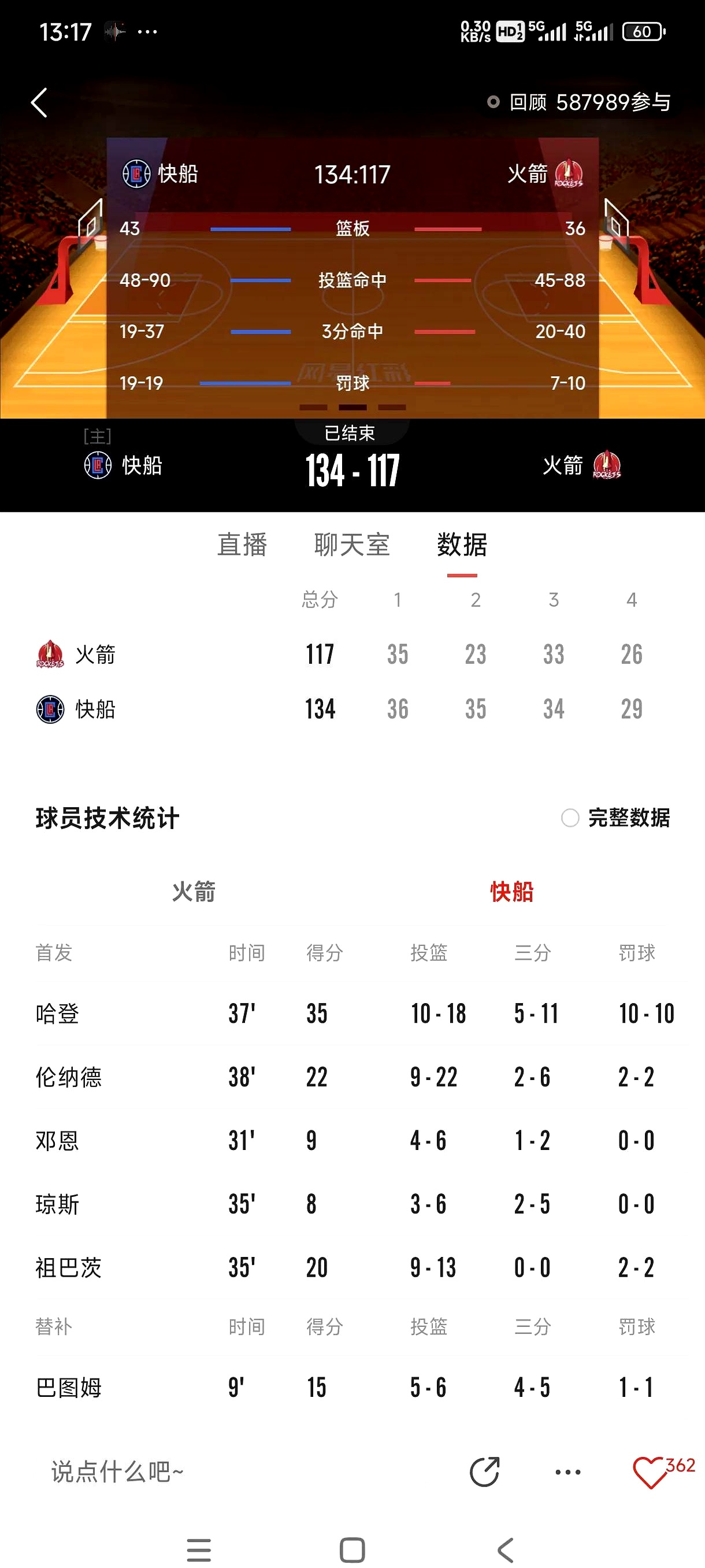Switch to the 直播 tab

[242, 544]
